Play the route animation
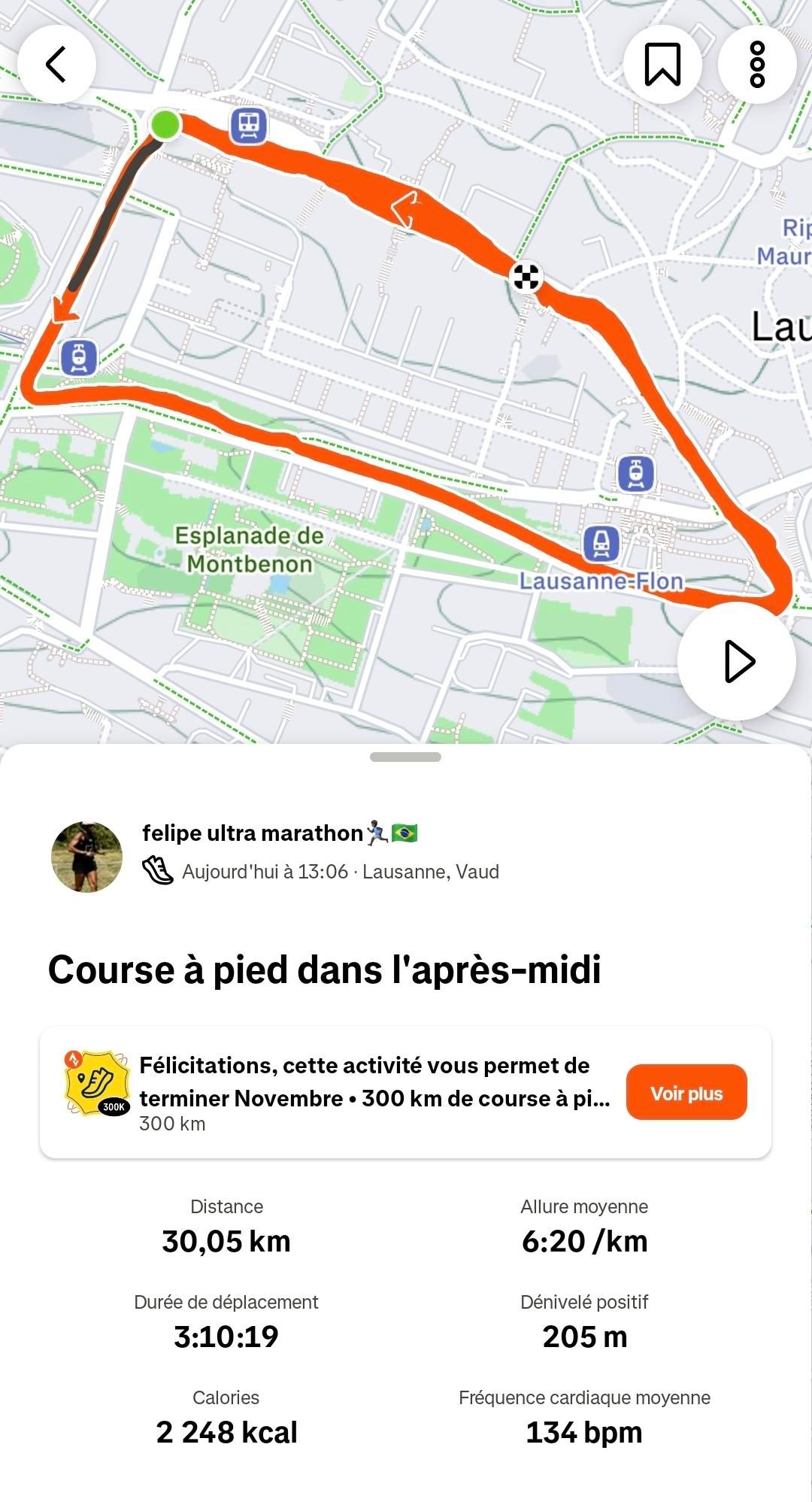 coord(737,662)
